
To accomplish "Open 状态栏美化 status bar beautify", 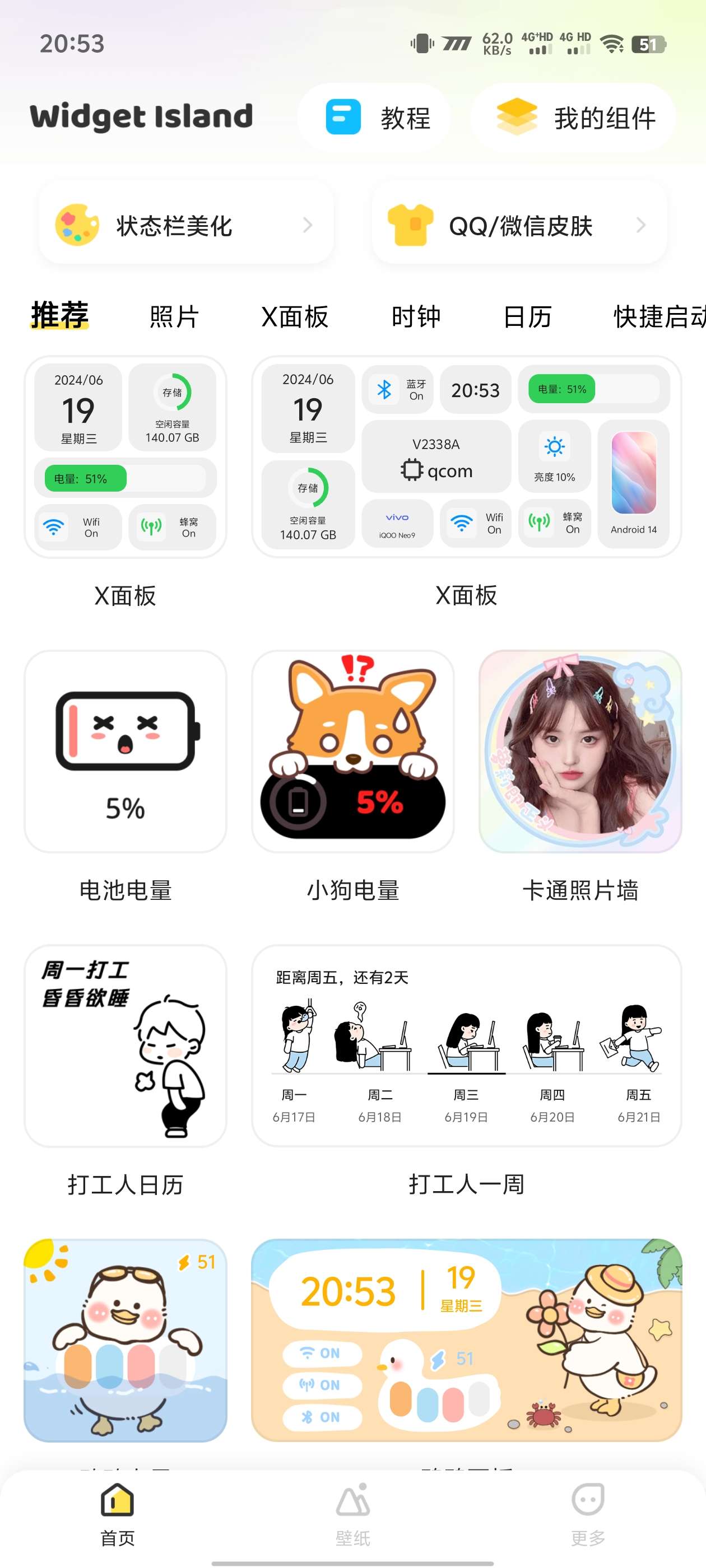I will (x=186, y=225).
